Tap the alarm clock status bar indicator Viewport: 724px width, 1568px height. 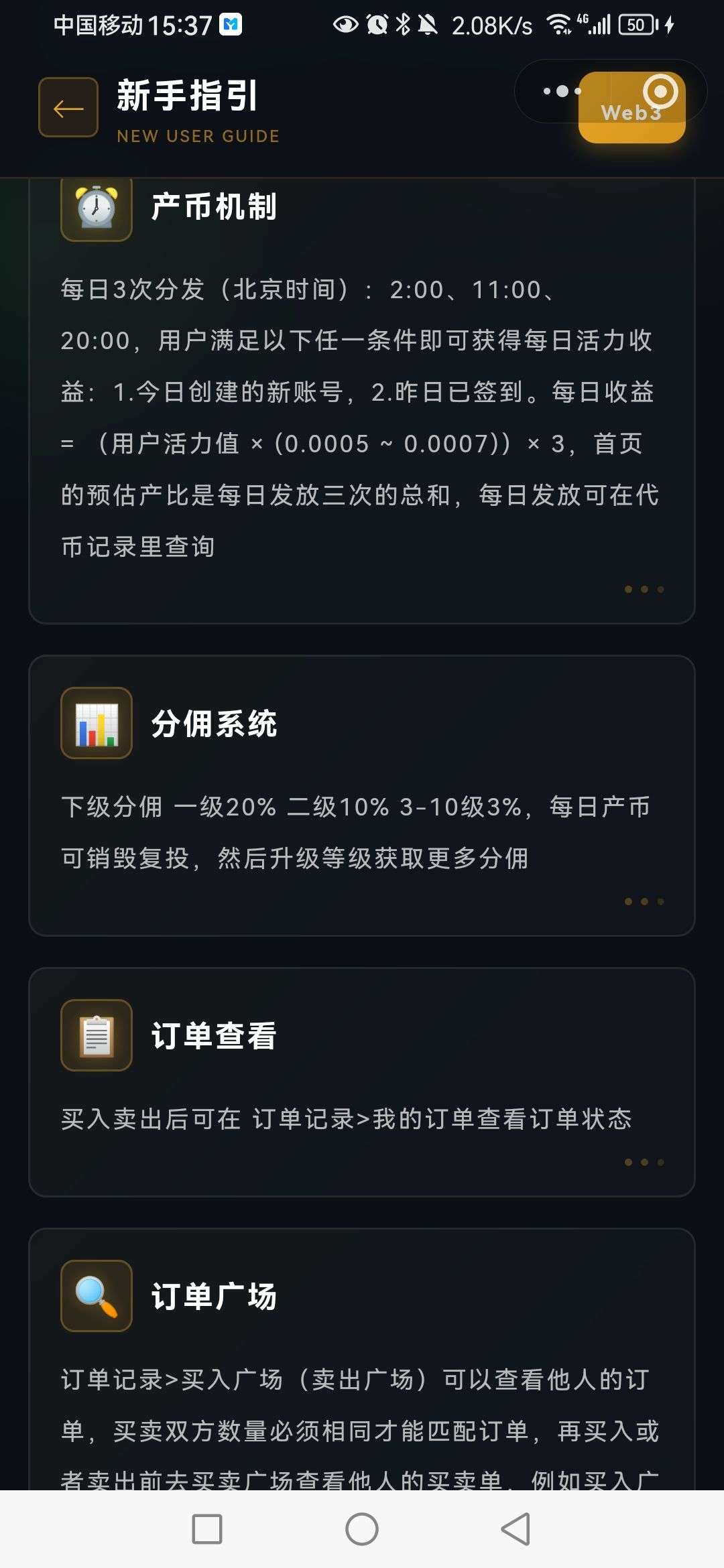click(377, 24)
